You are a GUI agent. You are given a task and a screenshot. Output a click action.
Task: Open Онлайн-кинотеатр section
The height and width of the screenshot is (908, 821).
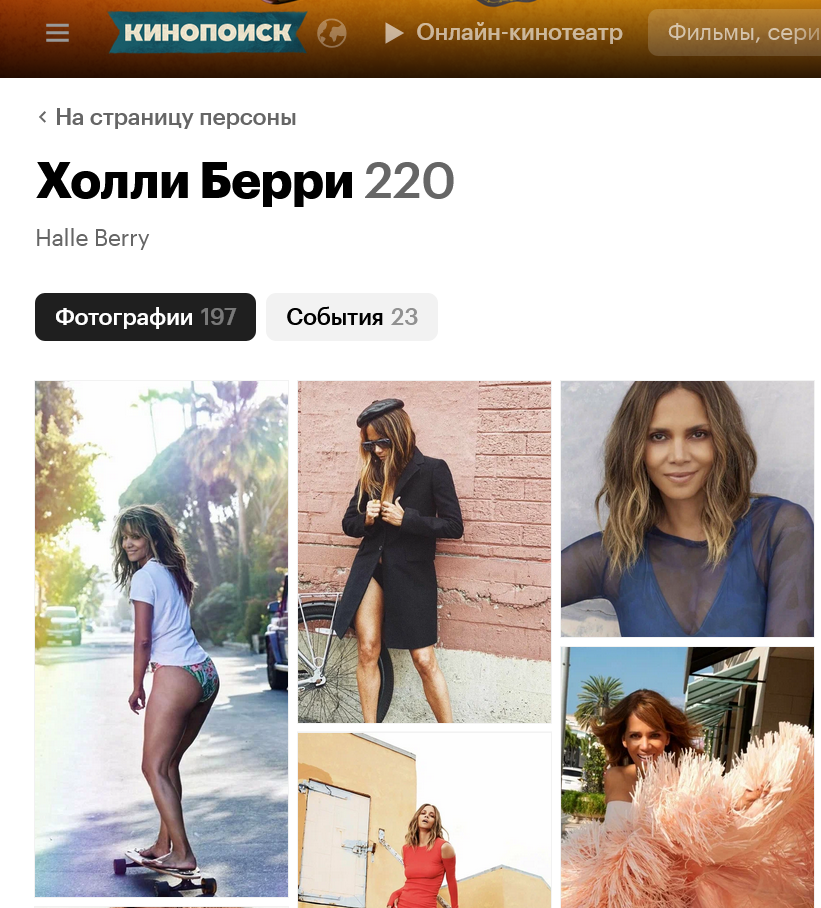coord(504,33)
